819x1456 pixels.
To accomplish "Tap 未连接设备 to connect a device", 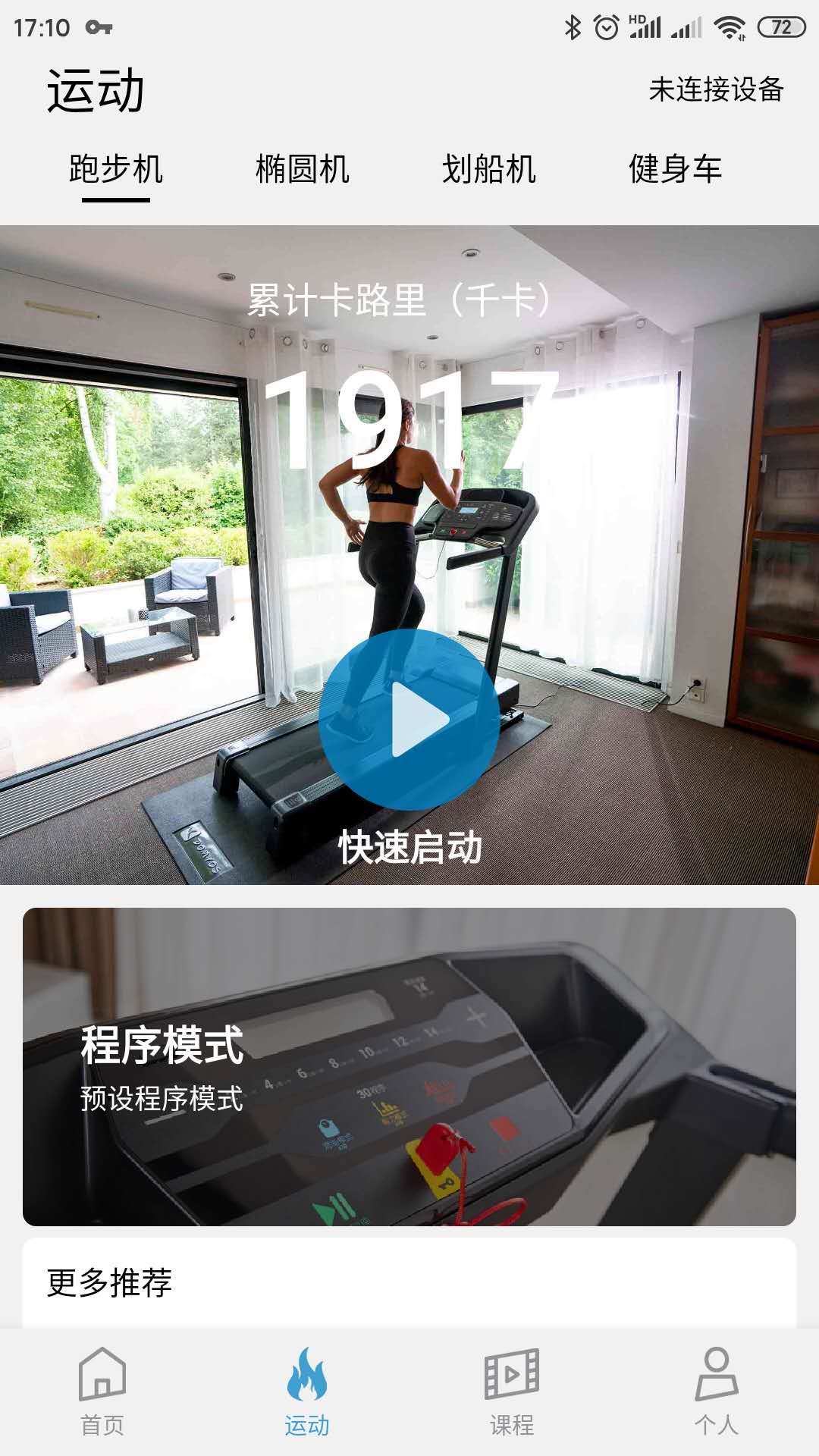I will pos(716,89).
